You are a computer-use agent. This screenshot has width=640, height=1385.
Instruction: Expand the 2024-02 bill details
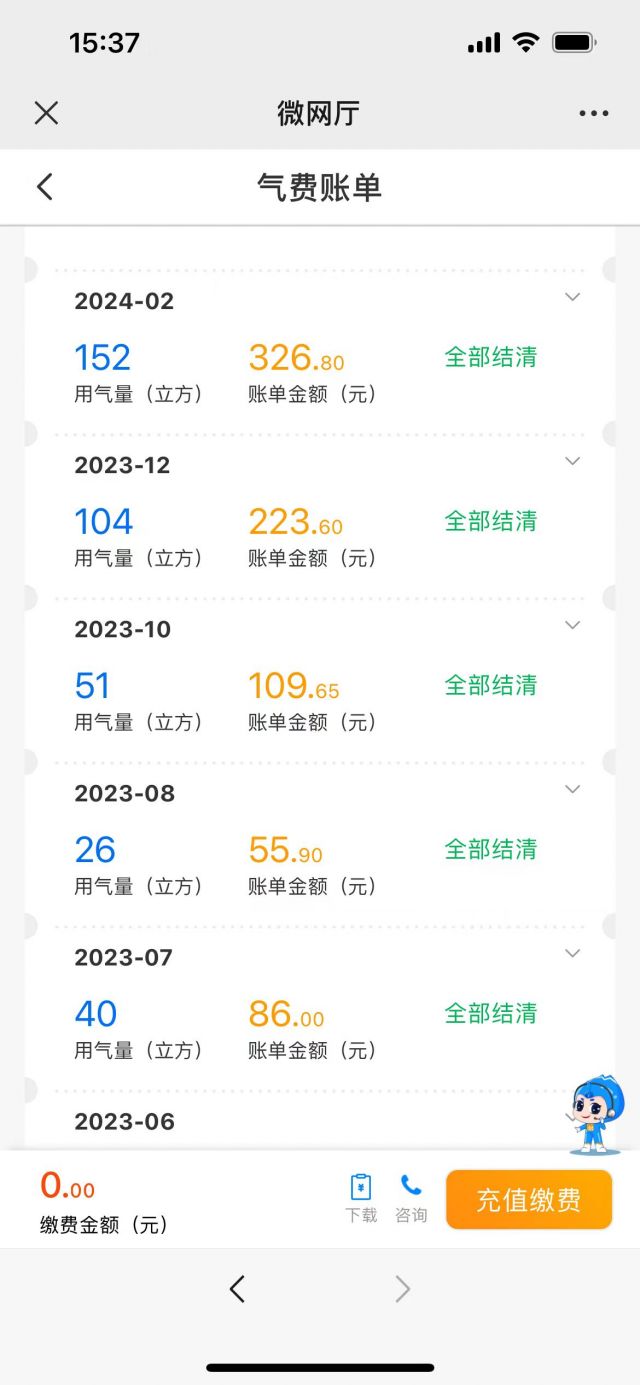(572, 297)
